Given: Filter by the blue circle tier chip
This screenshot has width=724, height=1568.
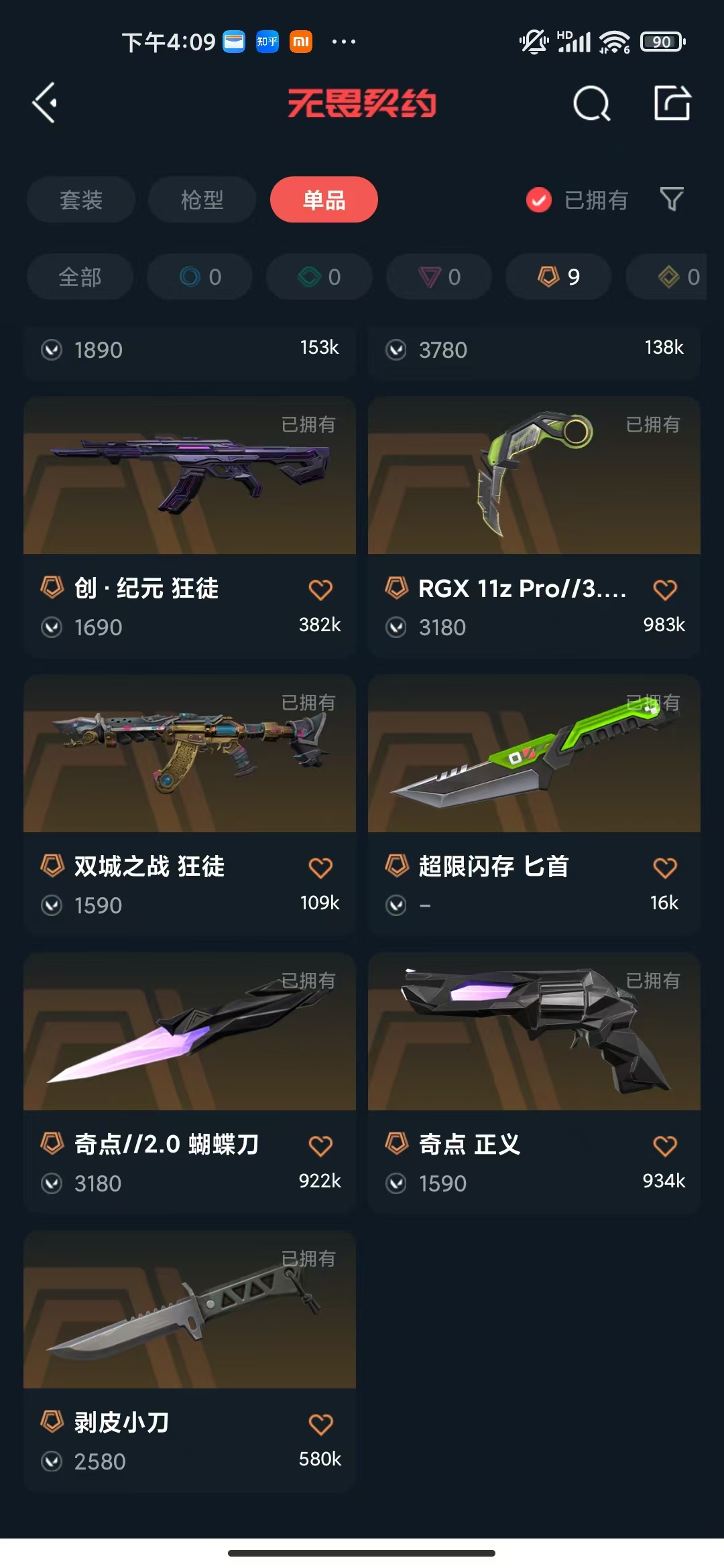Looking at the screenshot, I should [x=200, y=277].
